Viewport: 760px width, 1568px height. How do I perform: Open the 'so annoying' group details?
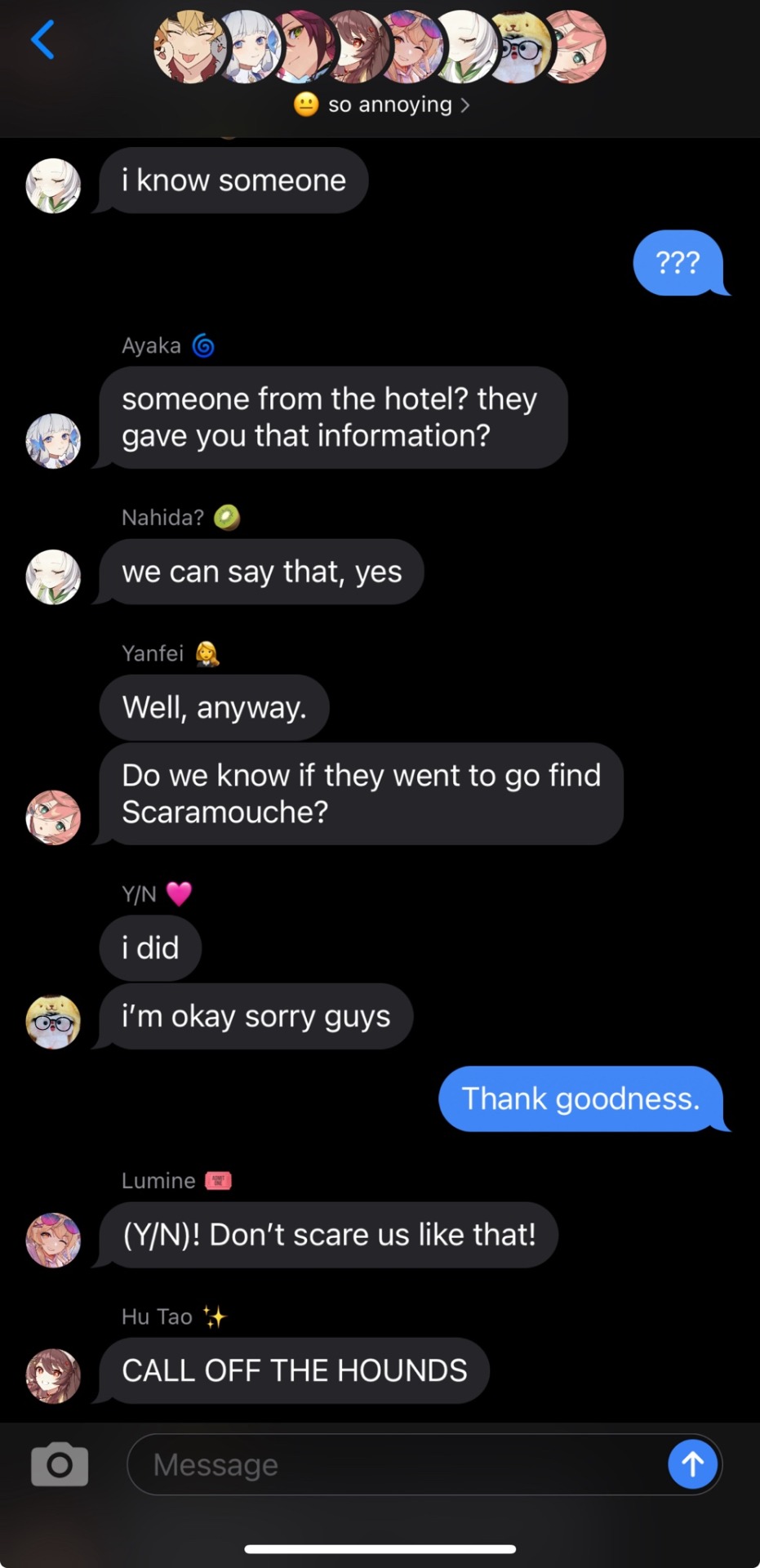point(381,105)
